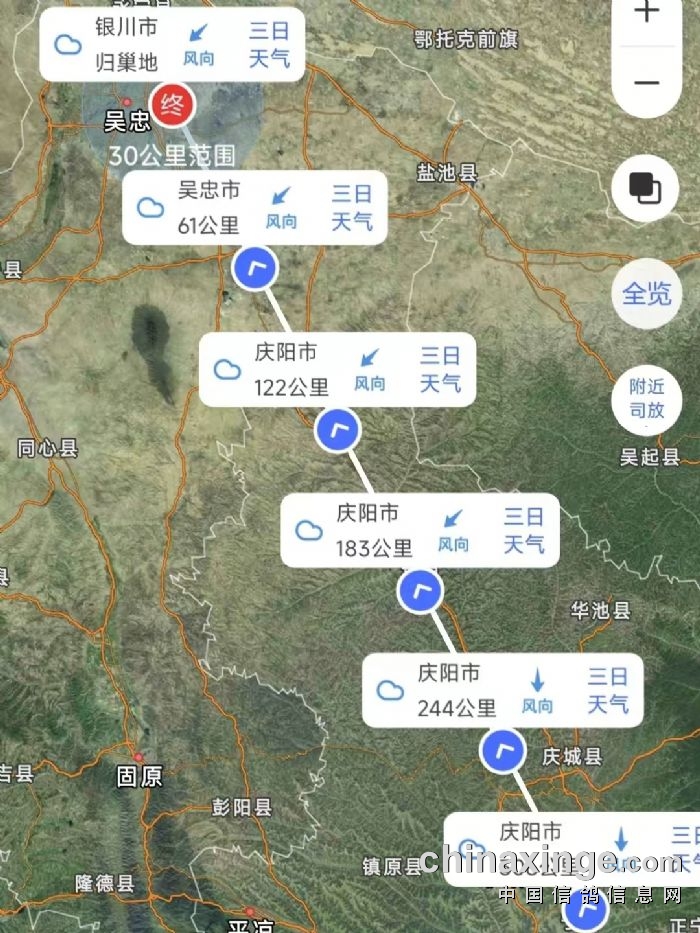Open the map layers switcher
Image resolution: width=700 pixels, height=933 pixels.
645,188
